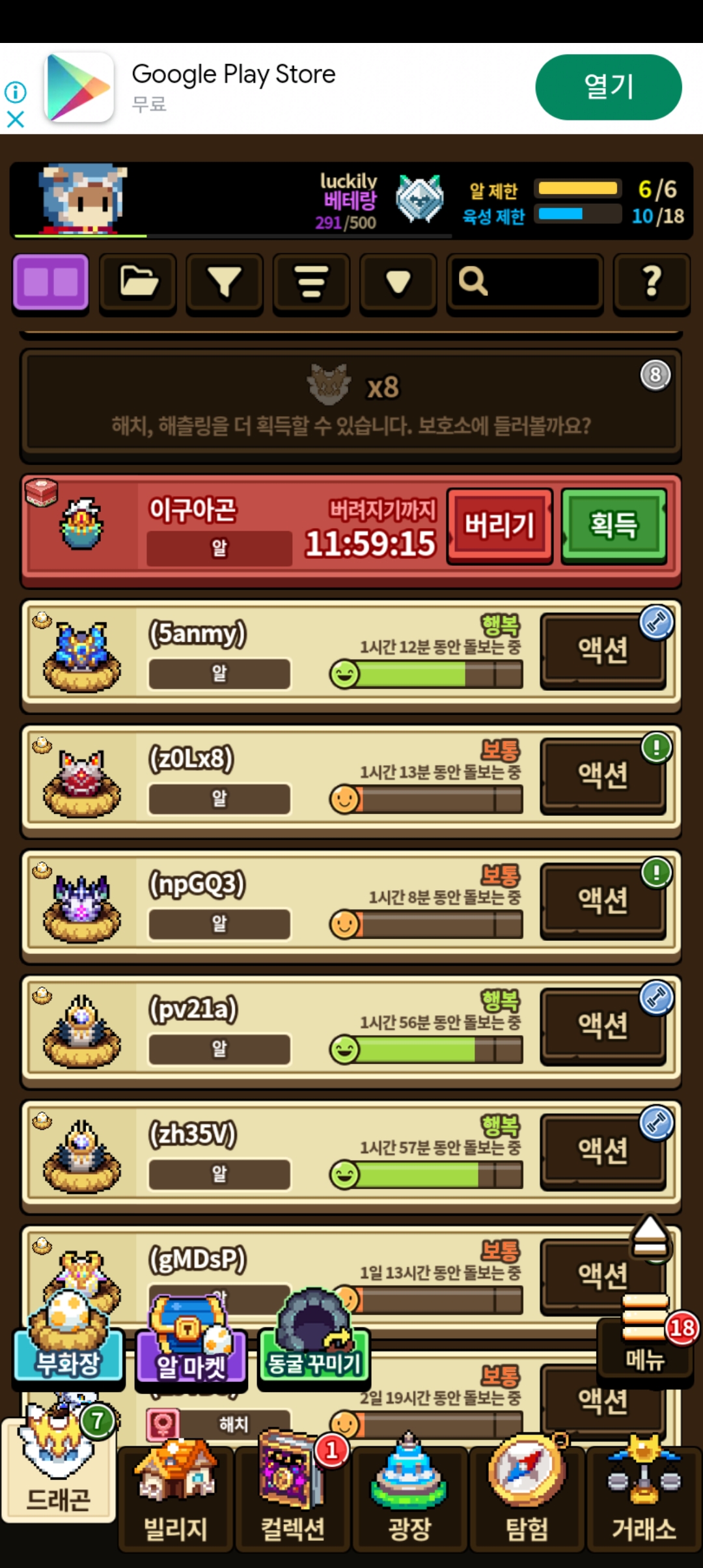The height and width of the screenshot is (1568, 703).
Task: Open the 메뉴 button
Action: (644, 1345)
